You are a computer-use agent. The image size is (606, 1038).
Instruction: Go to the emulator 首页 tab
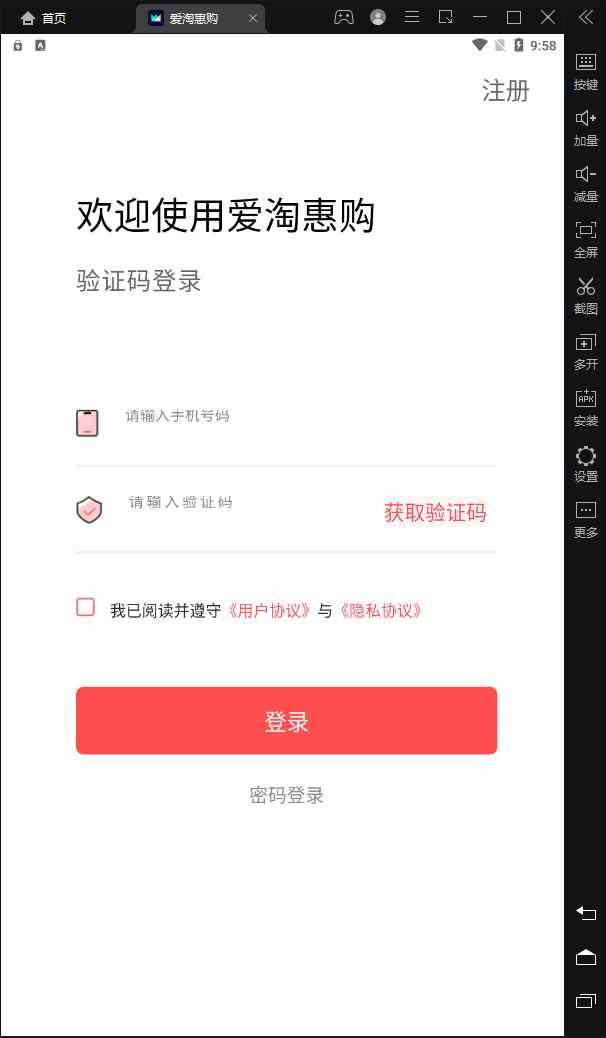click(43, 19)
